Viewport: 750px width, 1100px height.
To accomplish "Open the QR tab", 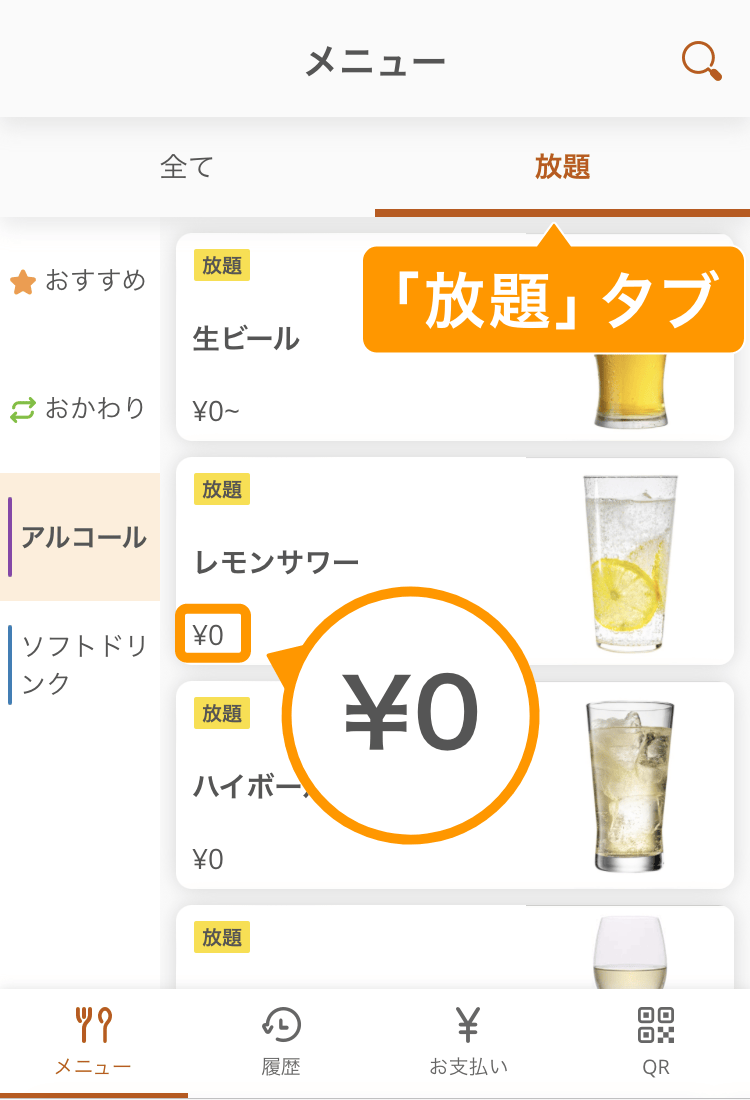I will point(656,1042).
